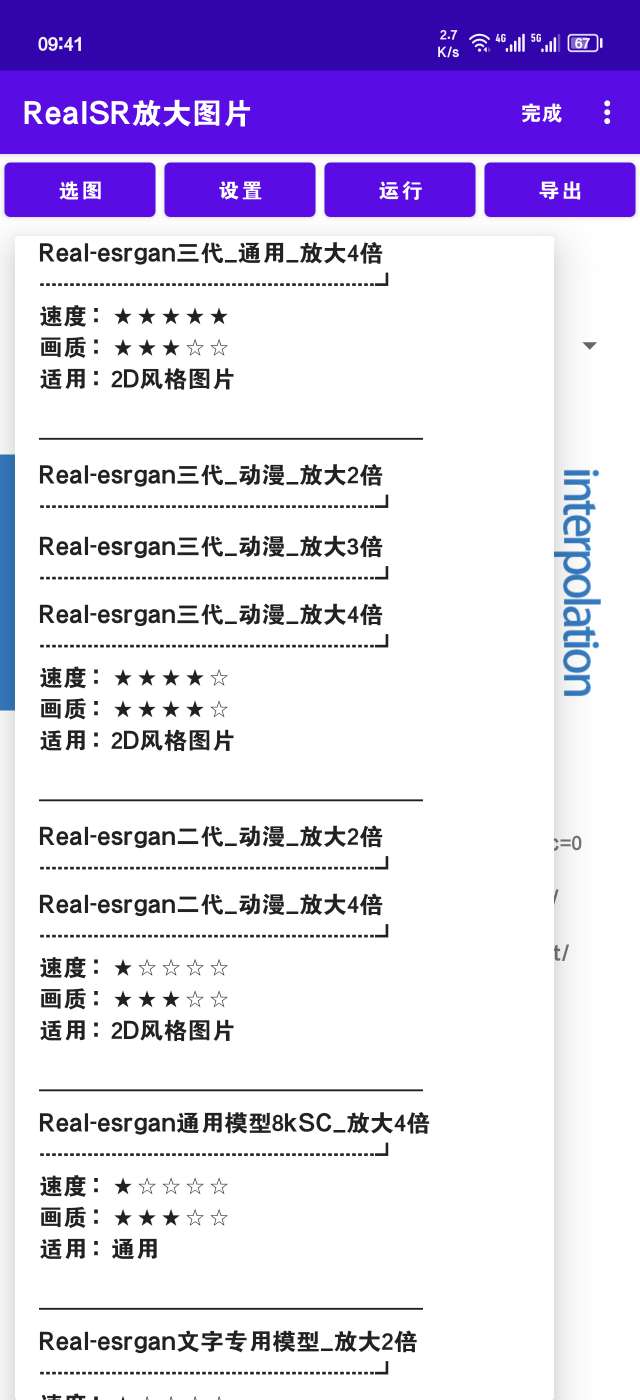Open the 设置 settings button
The width and height of the screenshot is (640, 1400).
tap(240, 190)
